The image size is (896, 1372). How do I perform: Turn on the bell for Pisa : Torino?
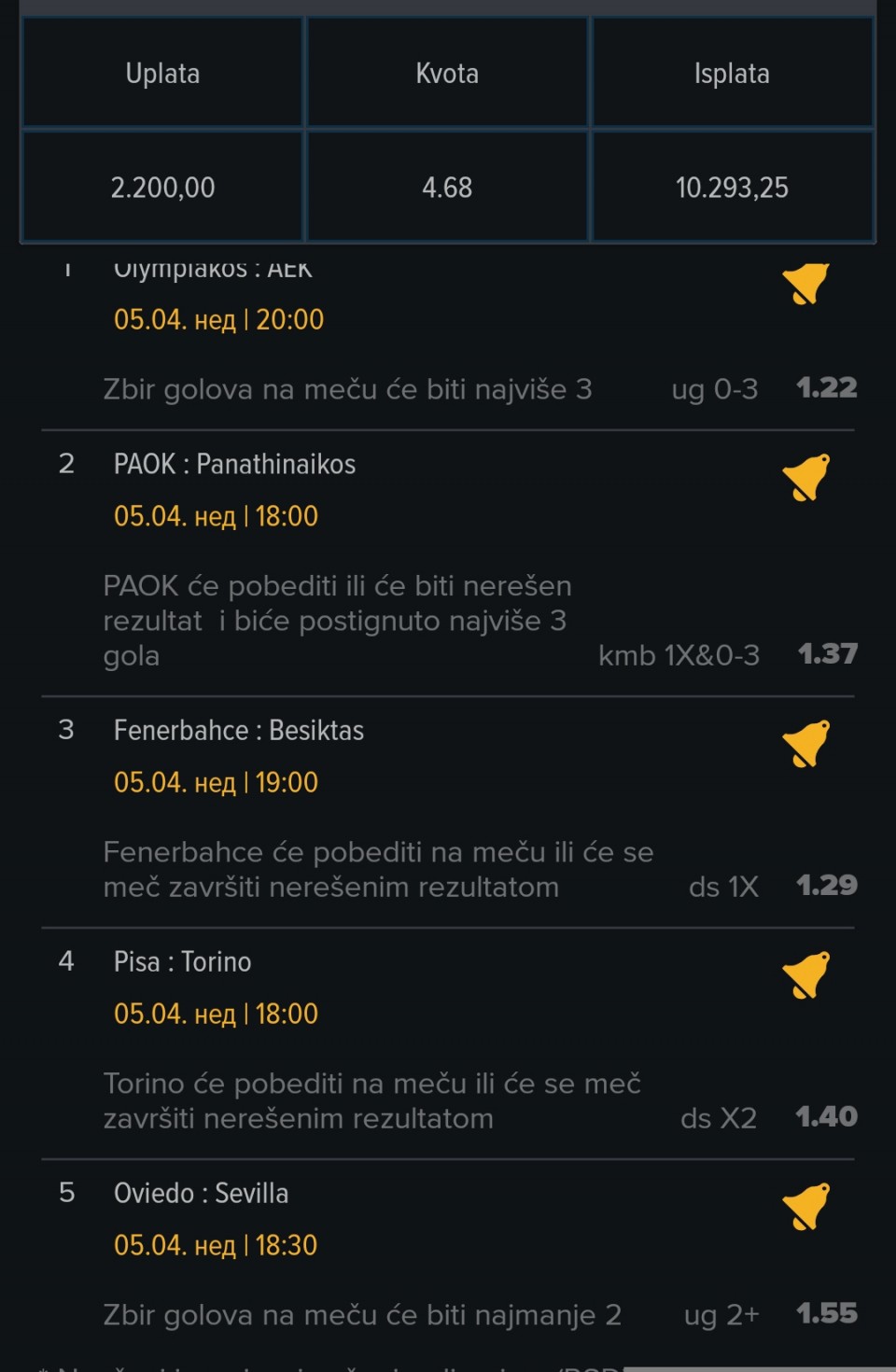click(805, 975)
